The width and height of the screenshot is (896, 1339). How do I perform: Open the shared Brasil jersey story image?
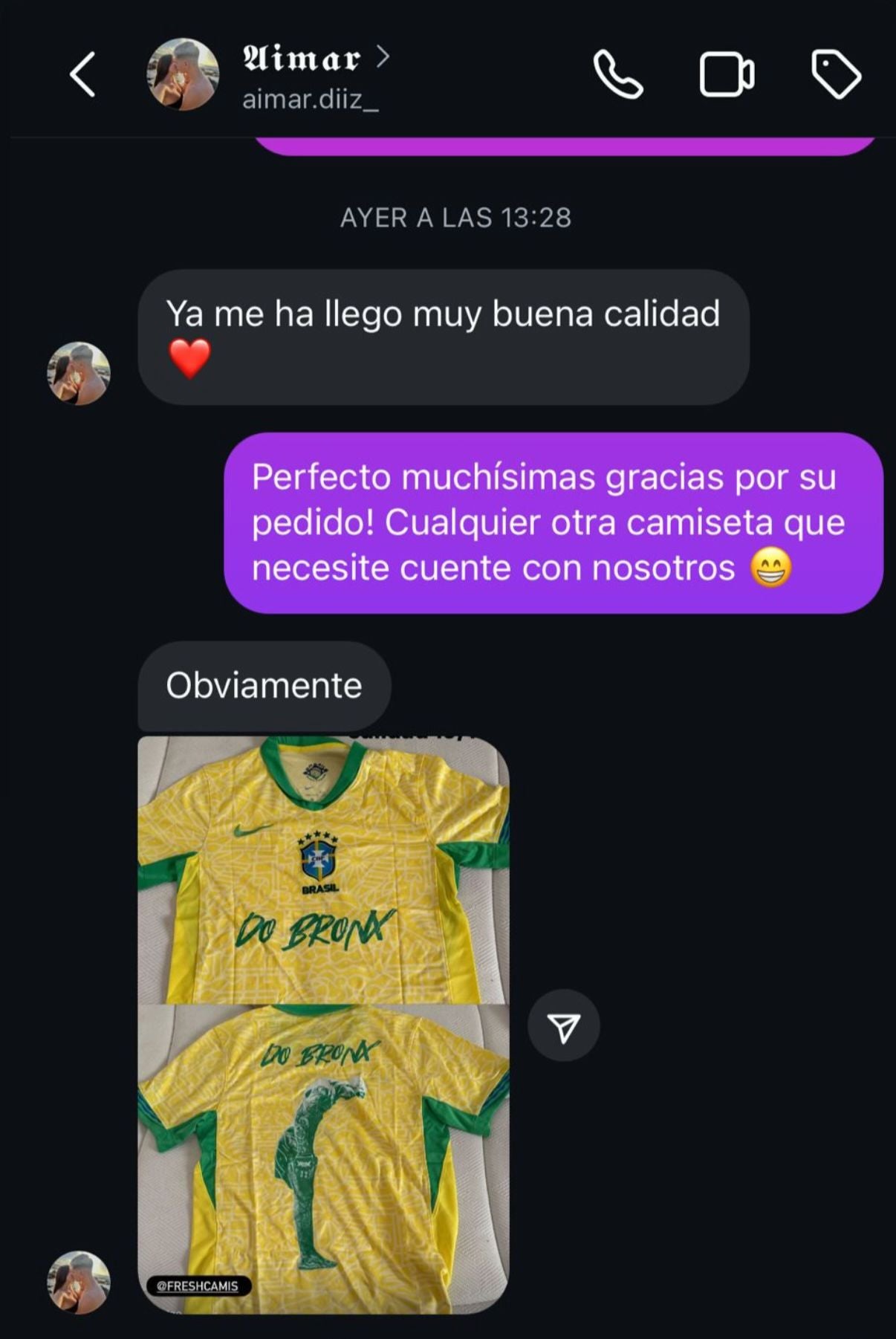coord(323,1024)
